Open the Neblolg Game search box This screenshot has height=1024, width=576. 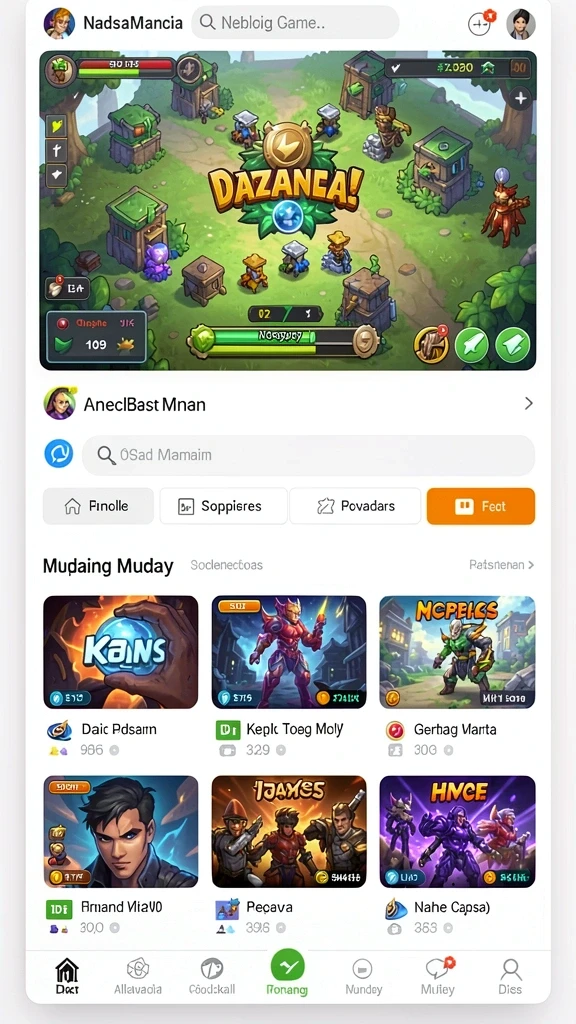pos(295,23)
